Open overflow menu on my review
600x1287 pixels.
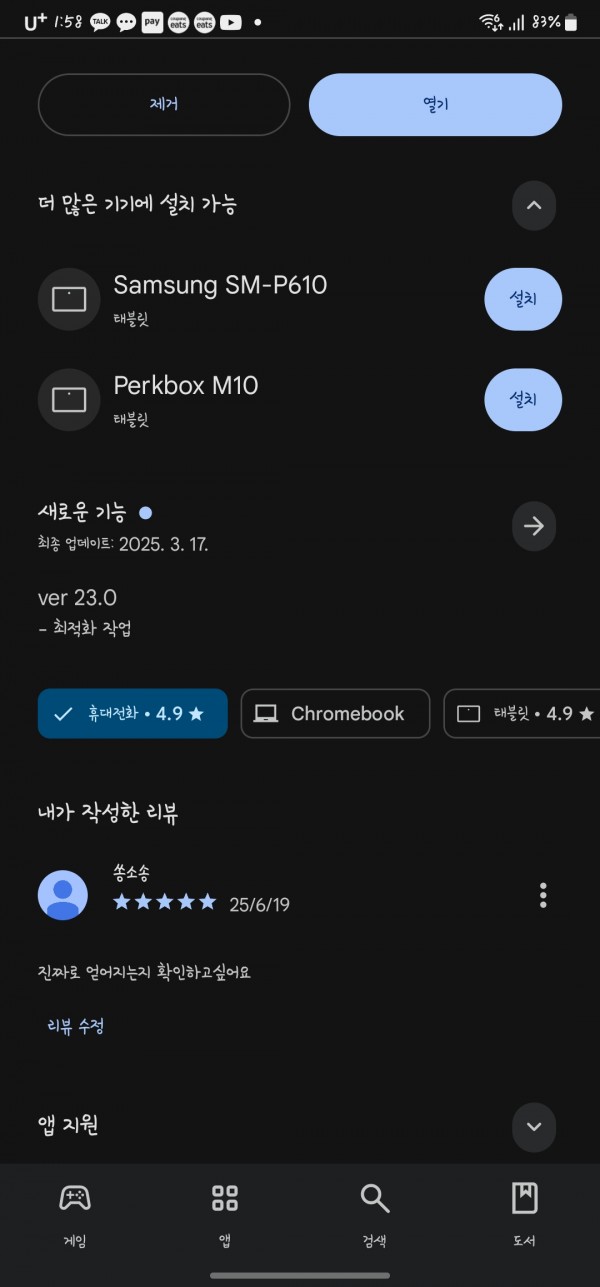point(543,895)
